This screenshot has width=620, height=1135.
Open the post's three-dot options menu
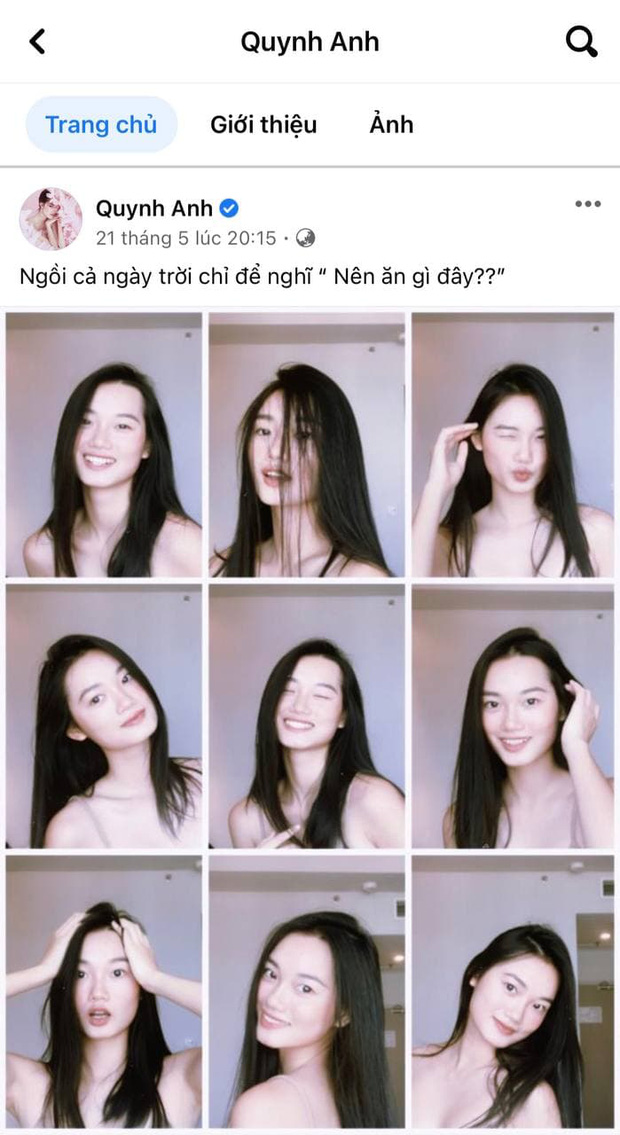[x=587, y=205]
